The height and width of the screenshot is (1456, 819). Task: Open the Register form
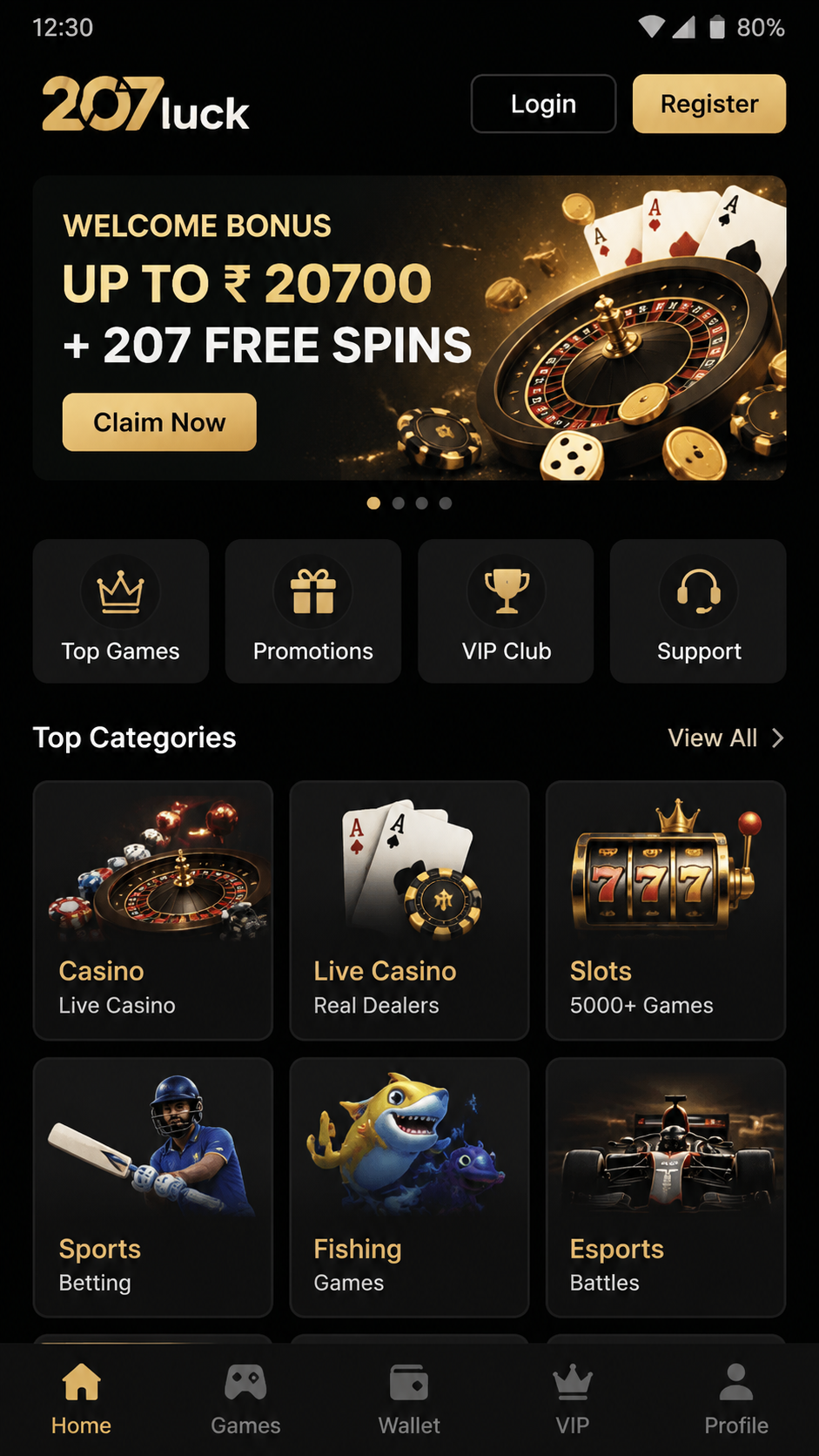coord(708,104)
